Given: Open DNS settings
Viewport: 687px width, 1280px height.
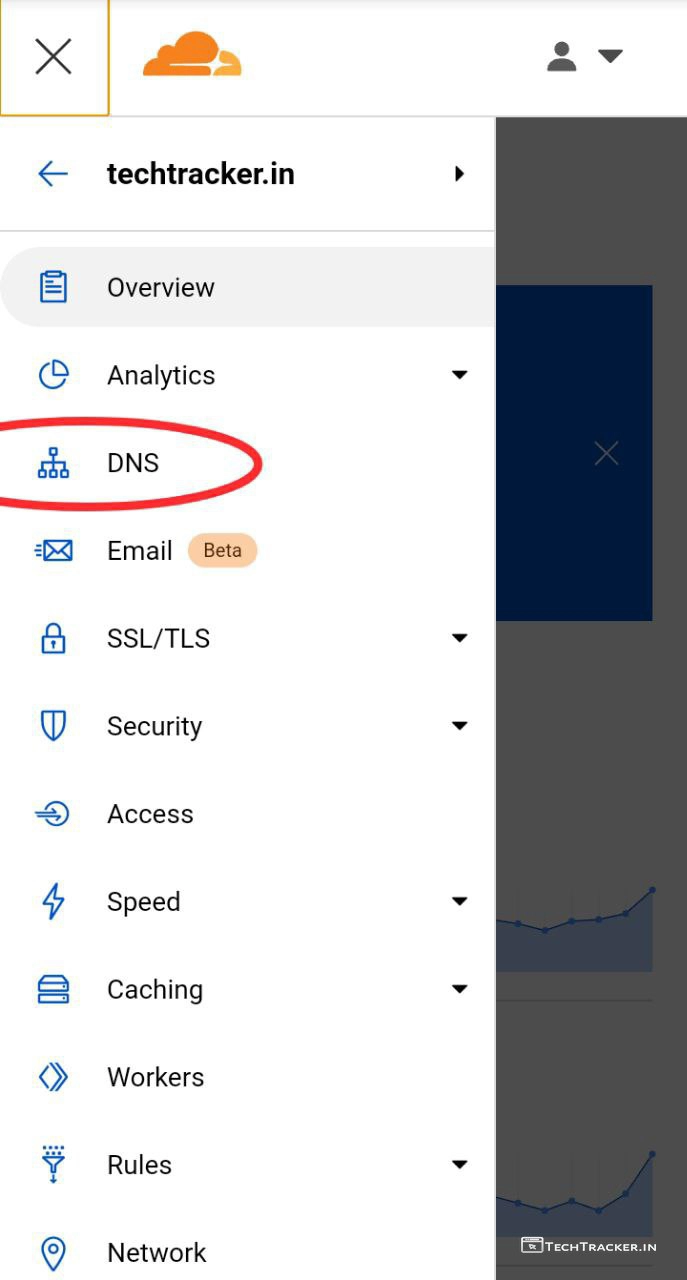Looking at the screenshot, I should click(x=133, y=463).
